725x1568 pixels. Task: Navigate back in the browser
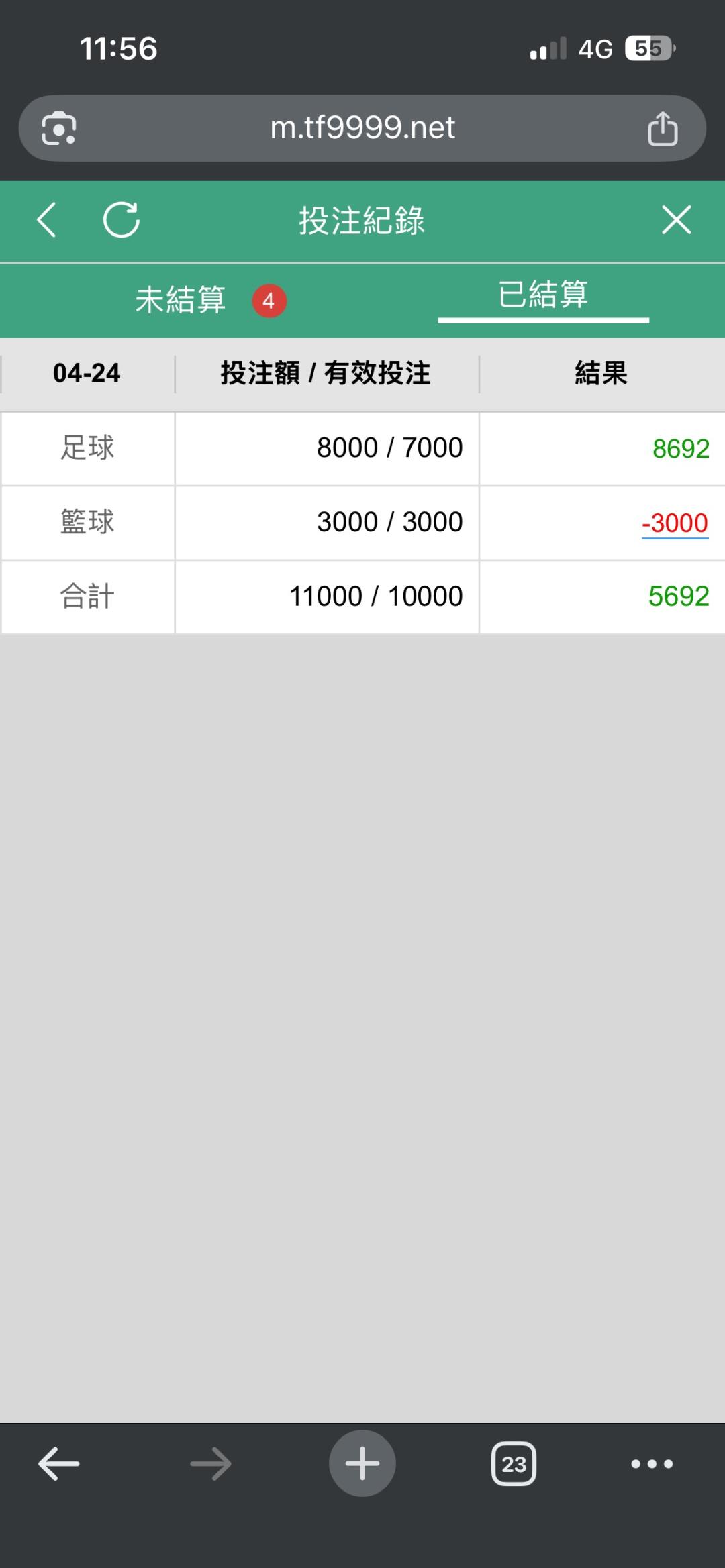[59, 1463]
